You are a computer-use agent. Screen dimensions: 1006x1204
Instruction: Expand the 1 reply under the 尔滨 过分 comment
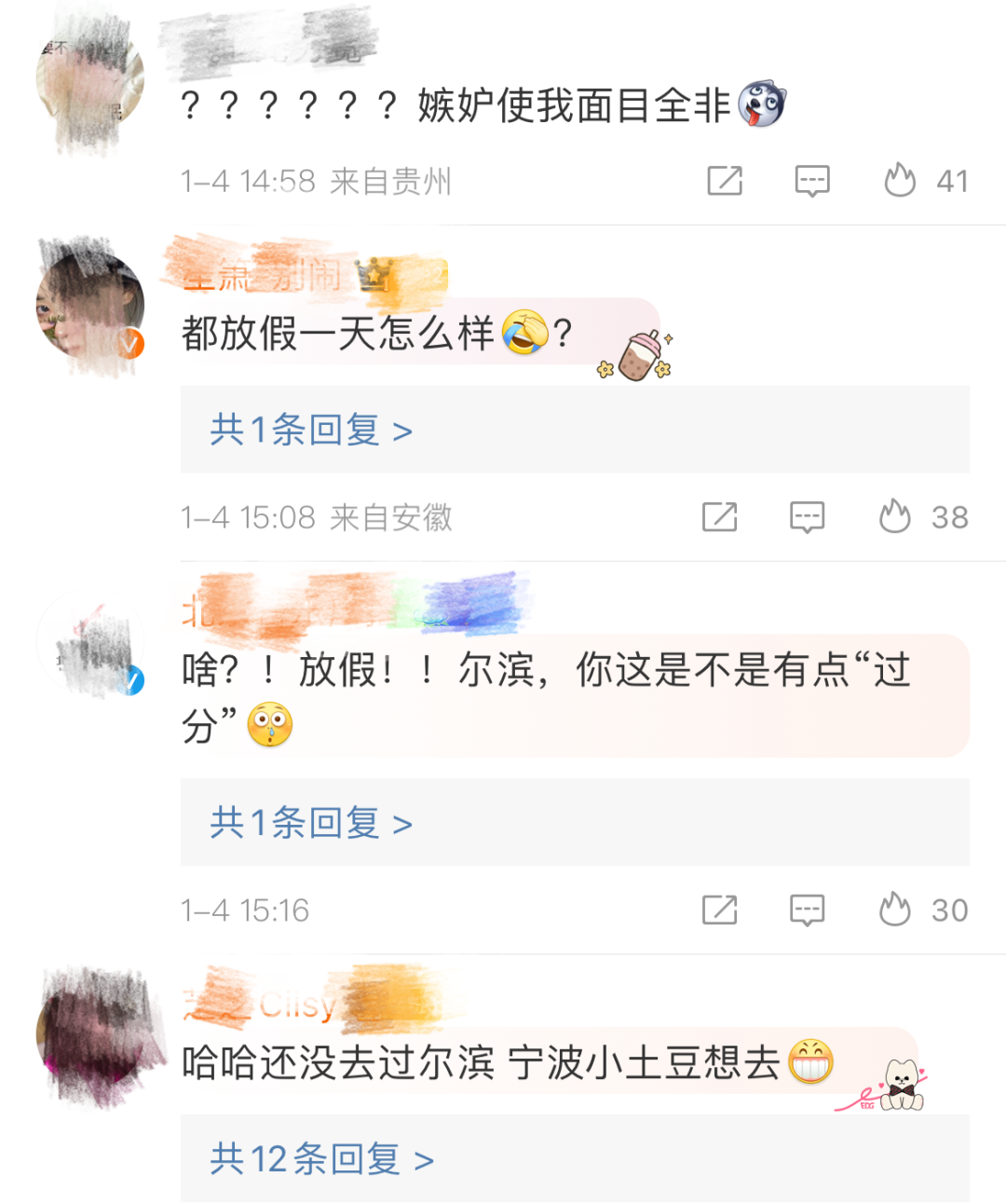click(311, 824)
